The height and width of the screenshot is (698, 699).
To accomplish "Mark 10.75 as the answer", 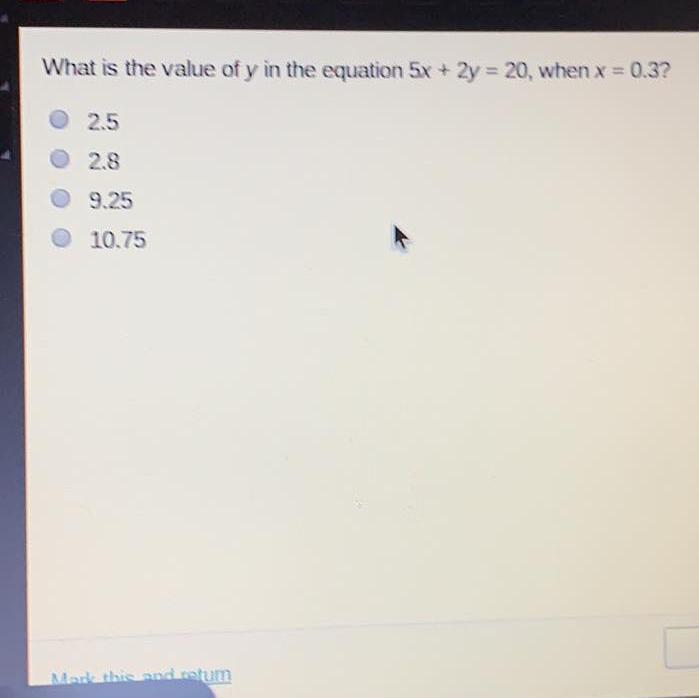I will (62, 240).
